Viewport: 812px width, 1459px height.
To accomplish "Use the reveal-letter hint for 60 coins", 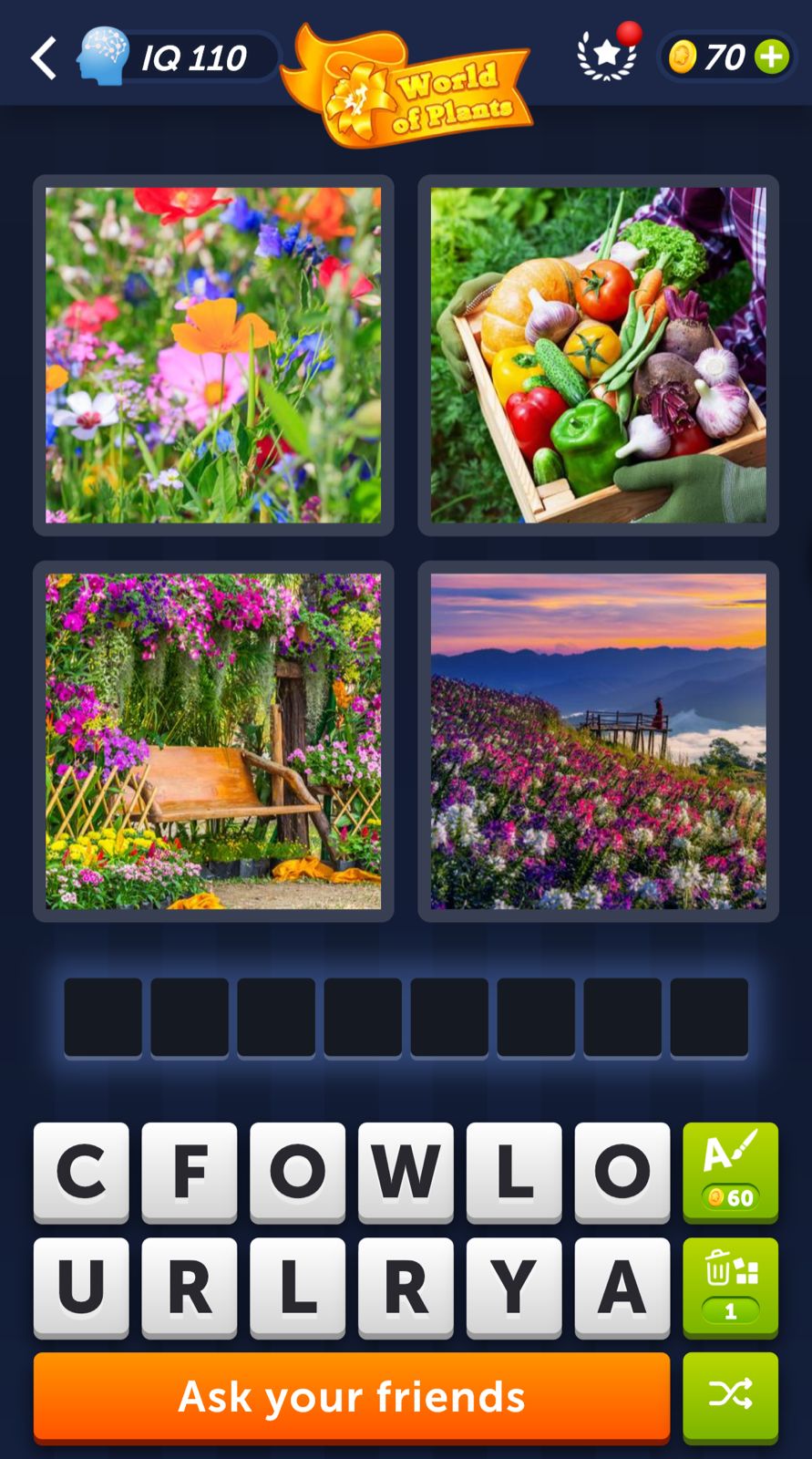I will point(731,1172).
